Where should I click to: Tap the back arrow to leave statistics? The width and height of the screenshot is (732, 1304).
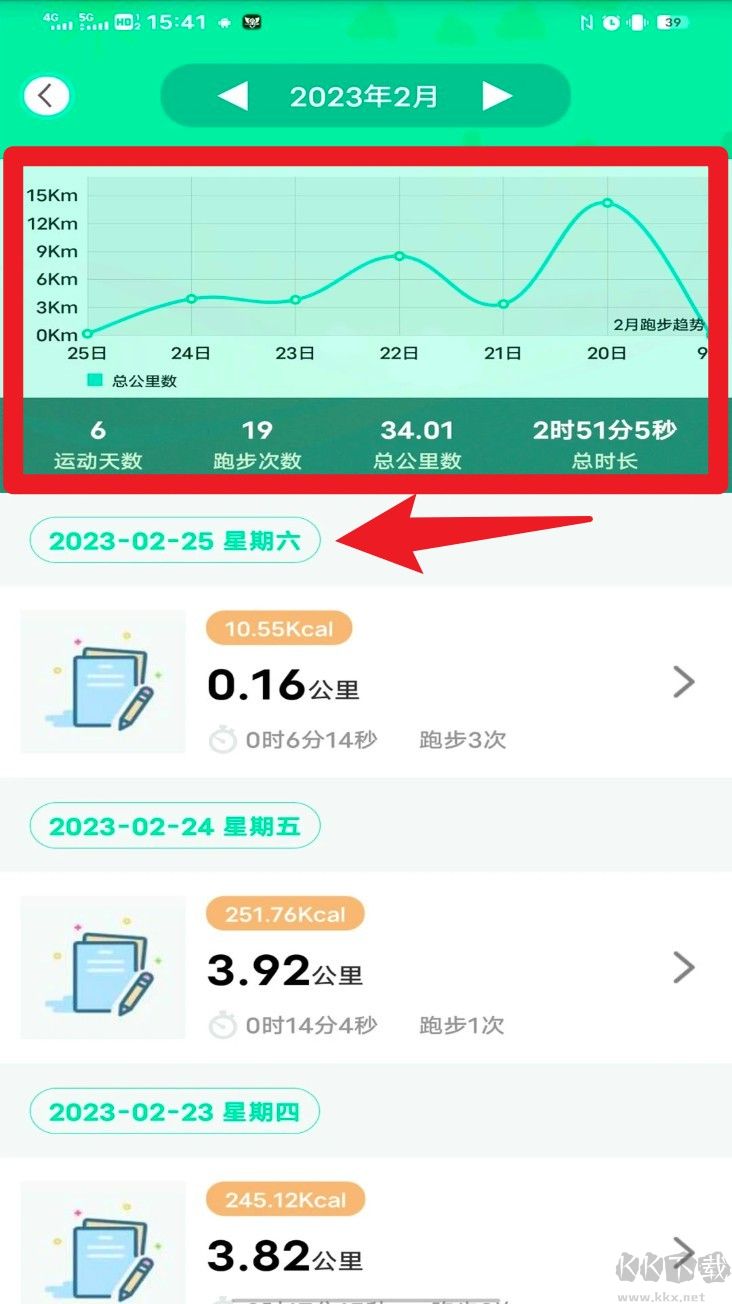point(45,95)
